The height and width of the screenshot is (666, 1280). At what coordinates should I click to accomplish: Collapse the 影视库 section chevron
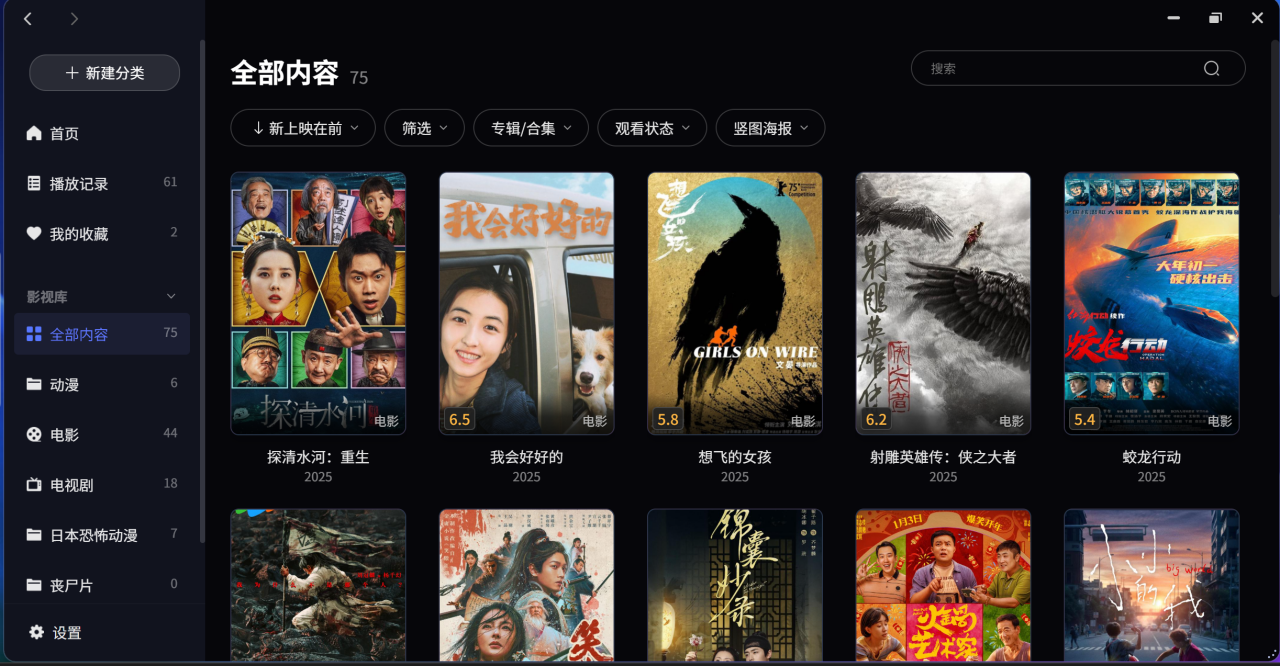(x=170, y=297)
